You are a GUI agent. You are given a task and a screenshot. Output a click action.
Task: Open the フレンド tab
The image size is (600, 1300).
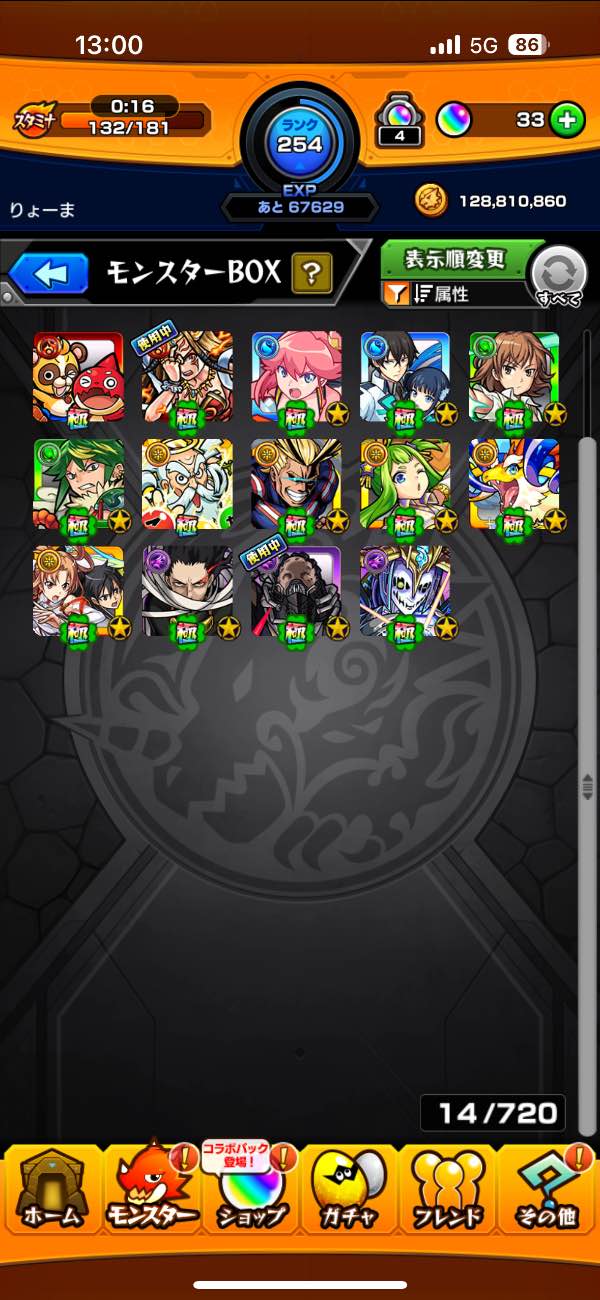click(447, 1190)
